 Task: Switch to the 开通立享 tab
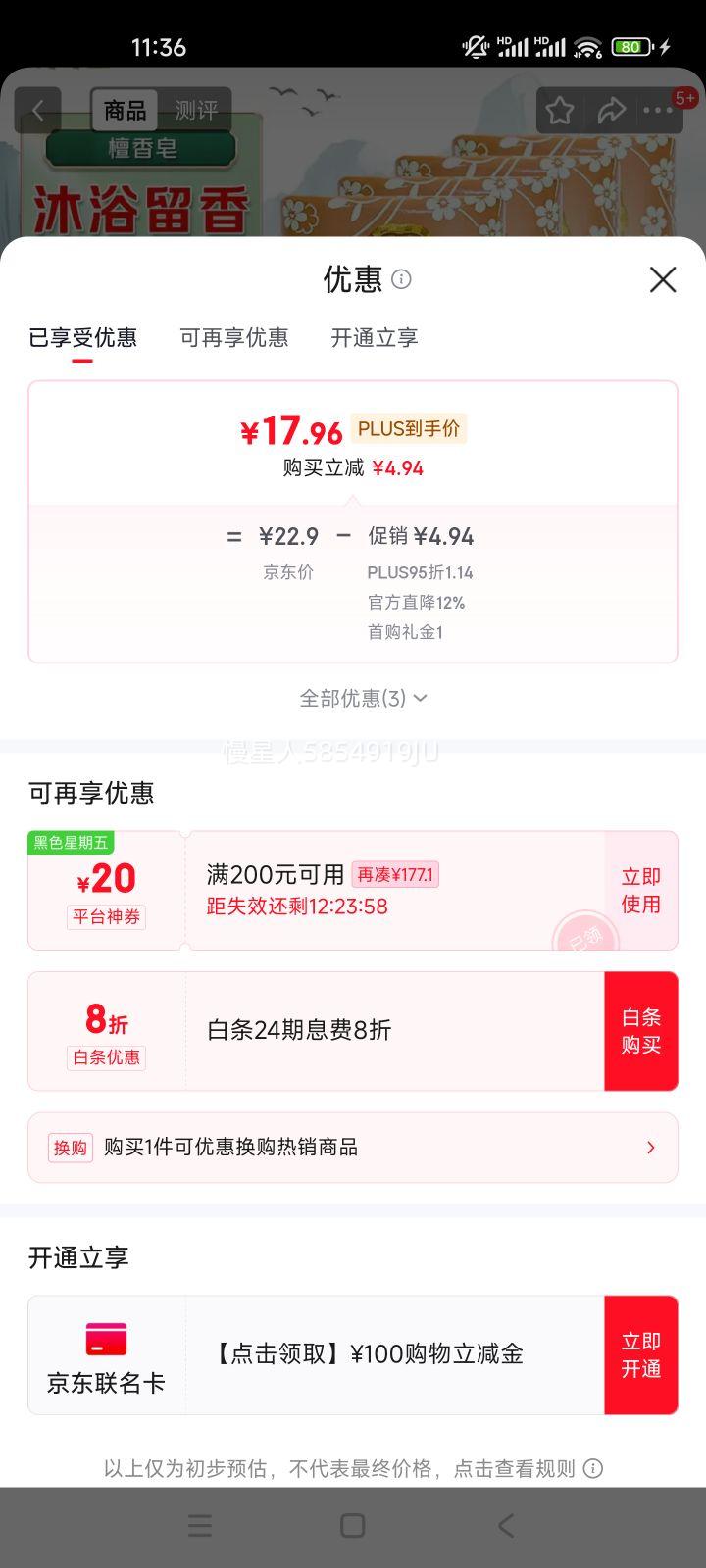374,337
